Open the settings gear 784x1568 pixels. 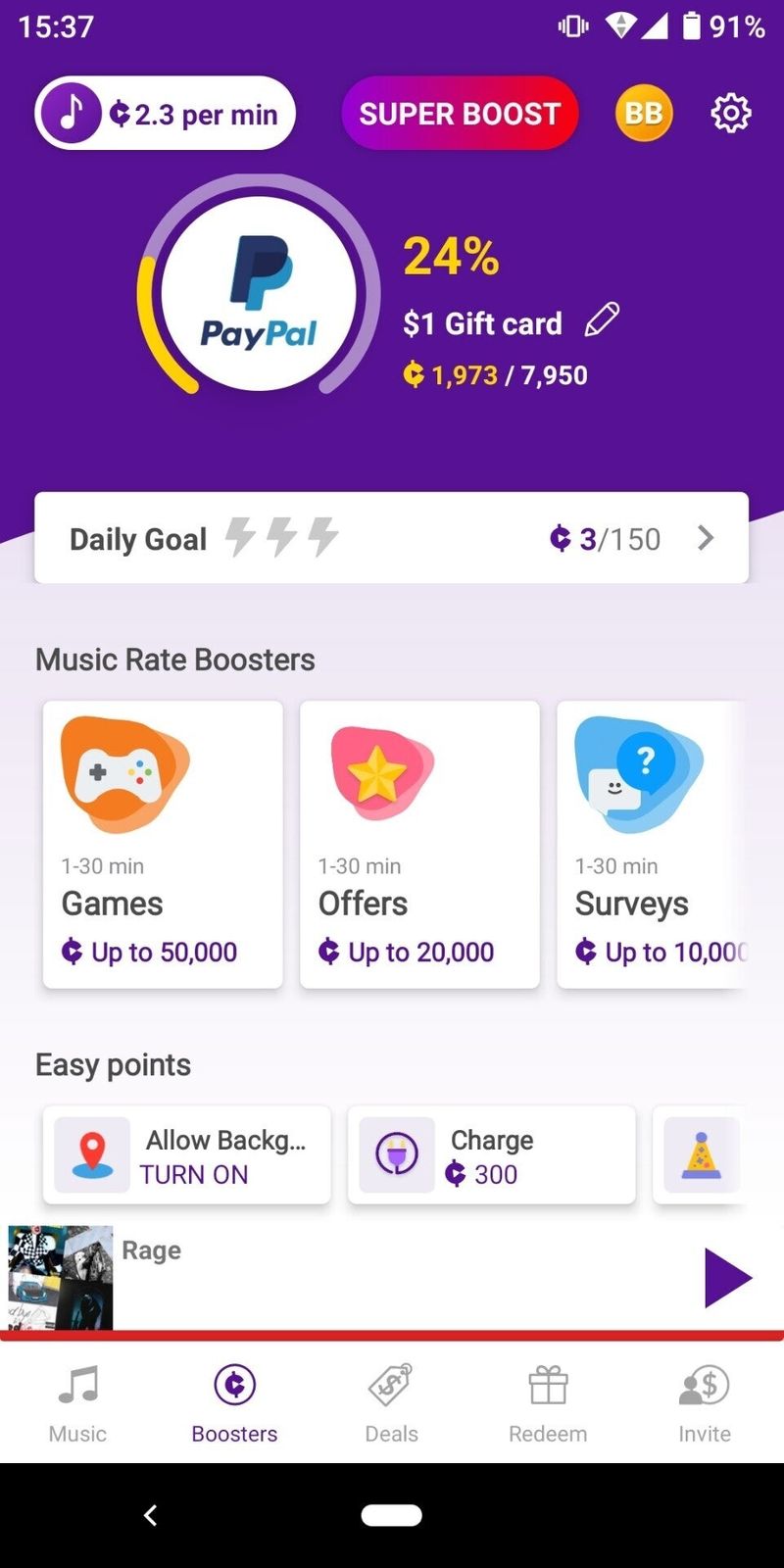pyautogui.click(x=730, y=114)
